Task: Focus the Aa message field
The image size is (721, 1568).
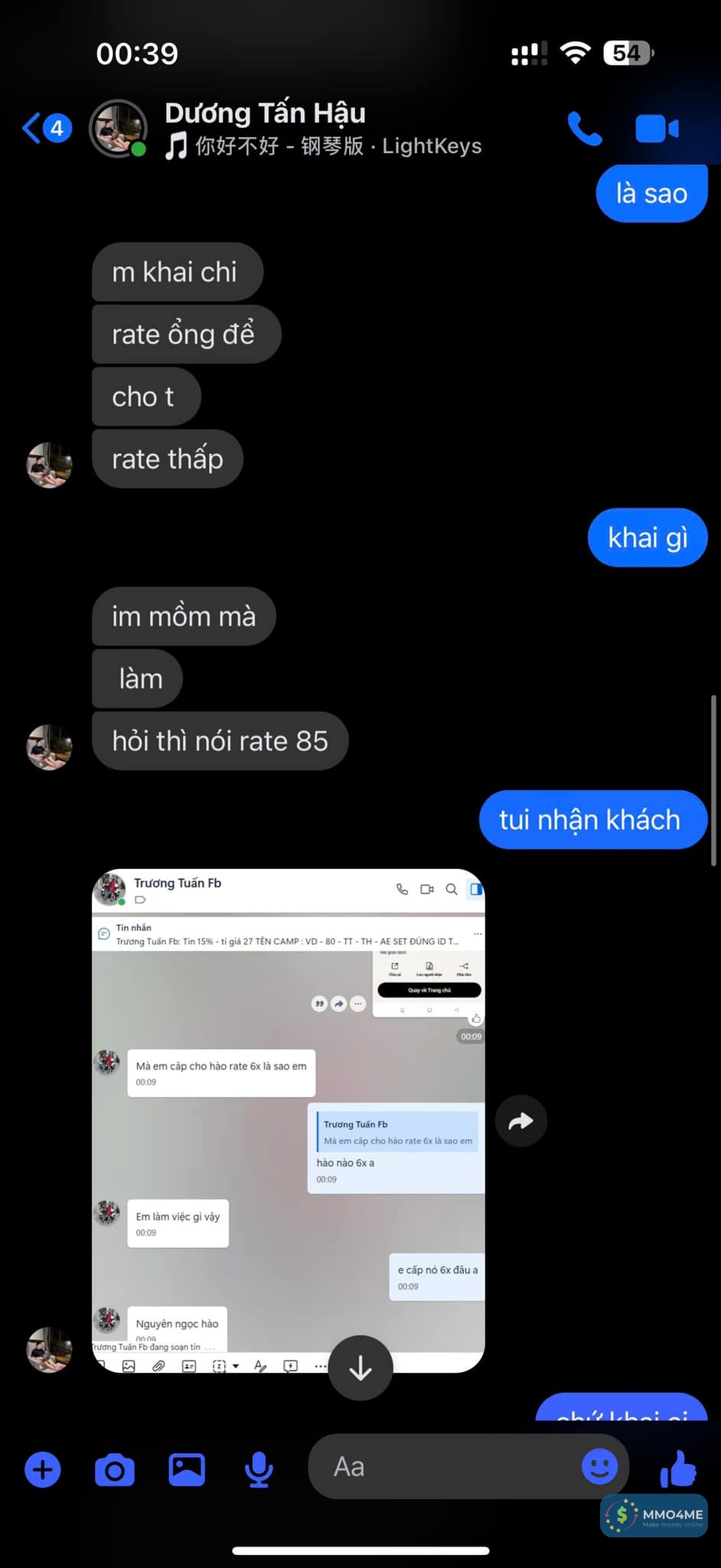Action: (x=444, y=1467)
